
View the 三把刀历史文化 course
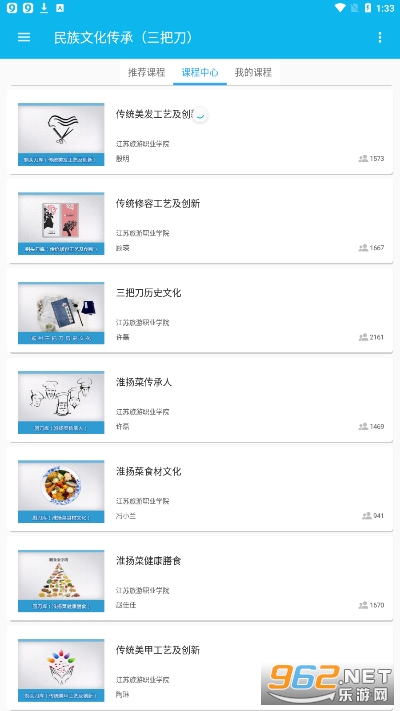point(200,310)
